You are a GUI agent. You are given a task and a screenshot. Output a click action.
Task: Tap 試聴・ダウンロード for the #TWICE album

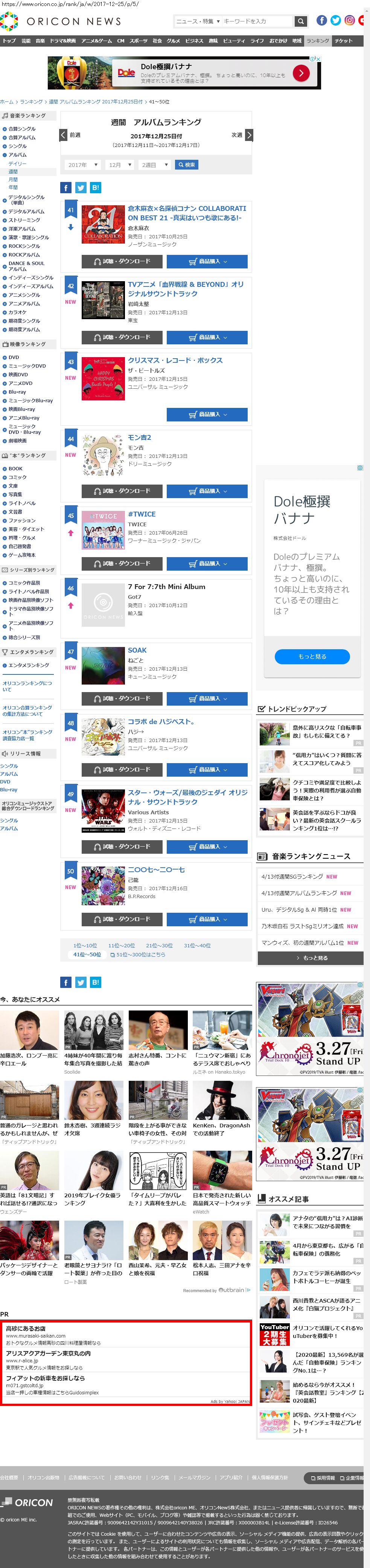coord(122,564)
